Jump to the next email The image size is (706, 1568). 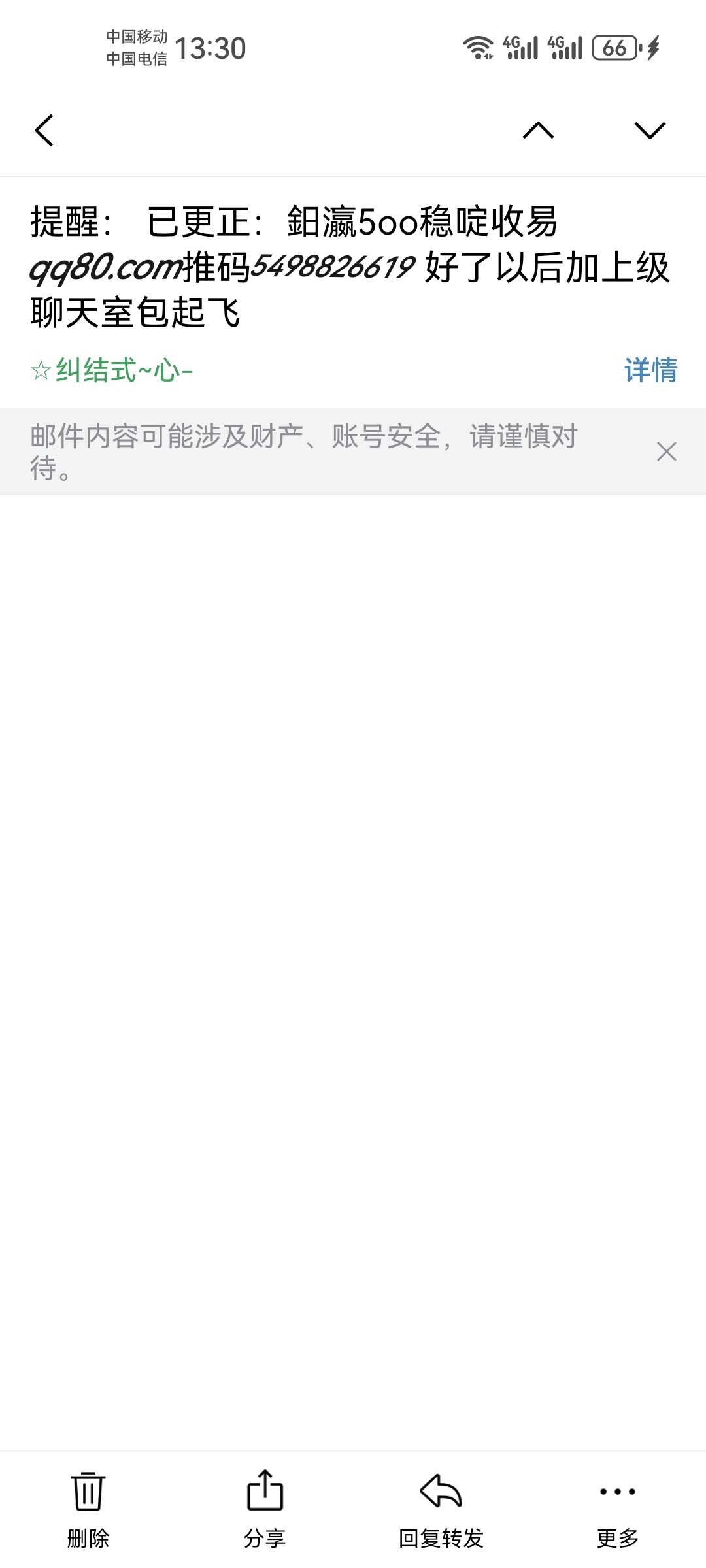pyautogui.click(x=650, y=131)
